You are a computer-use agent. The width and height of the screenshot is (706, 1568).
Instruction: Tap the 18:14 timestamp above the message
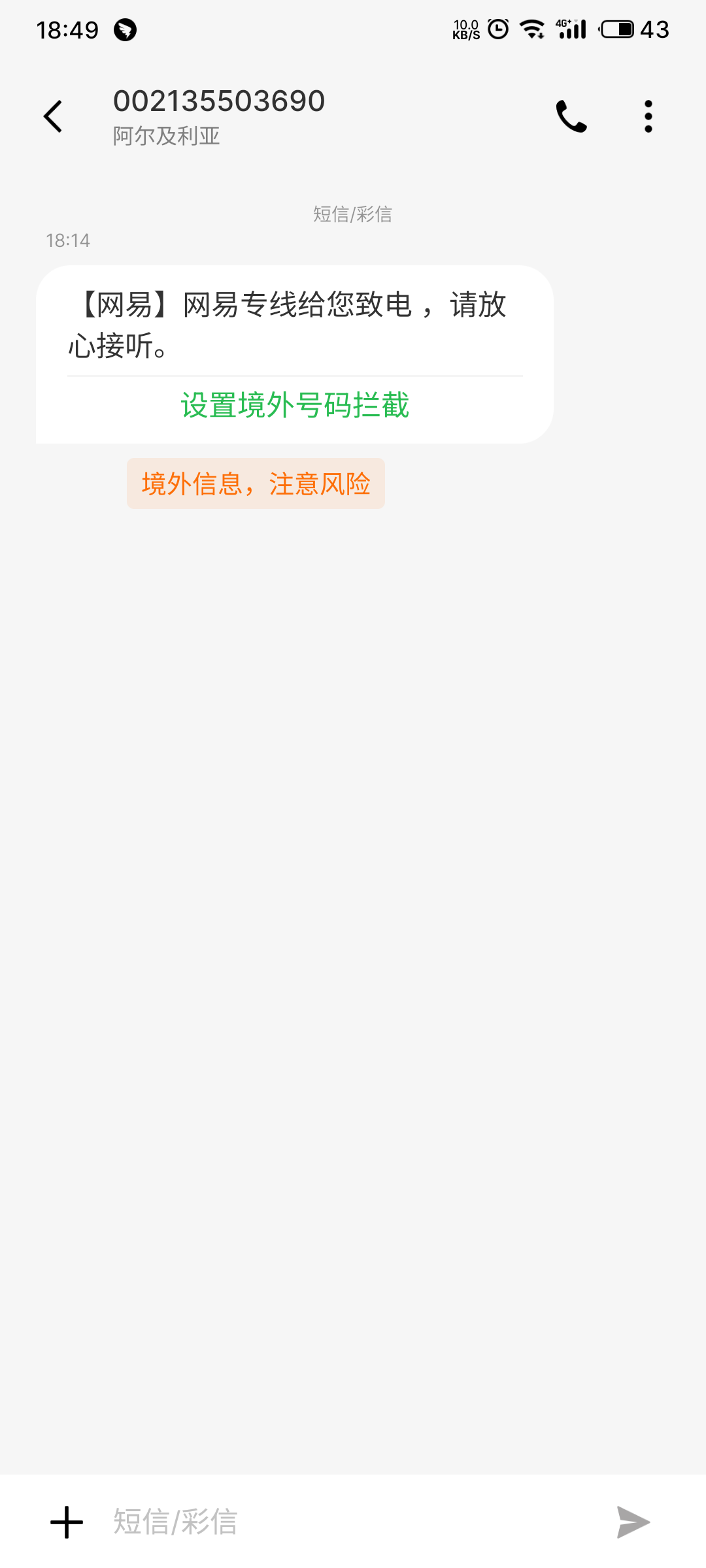[68, 239]
